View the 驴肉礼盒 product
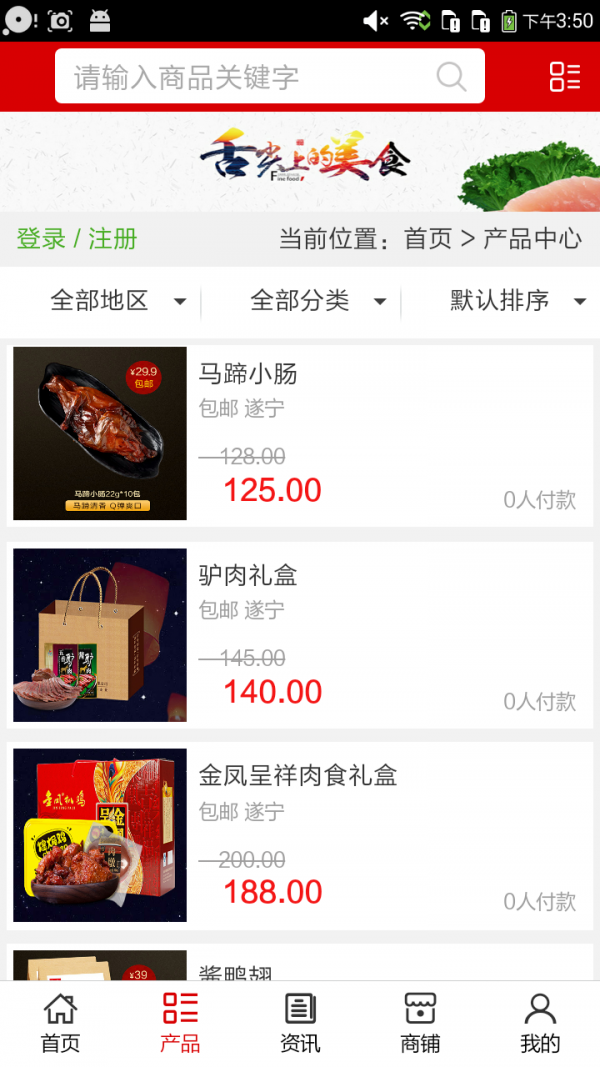600x1067 pixels. click(x=300, y=635)
